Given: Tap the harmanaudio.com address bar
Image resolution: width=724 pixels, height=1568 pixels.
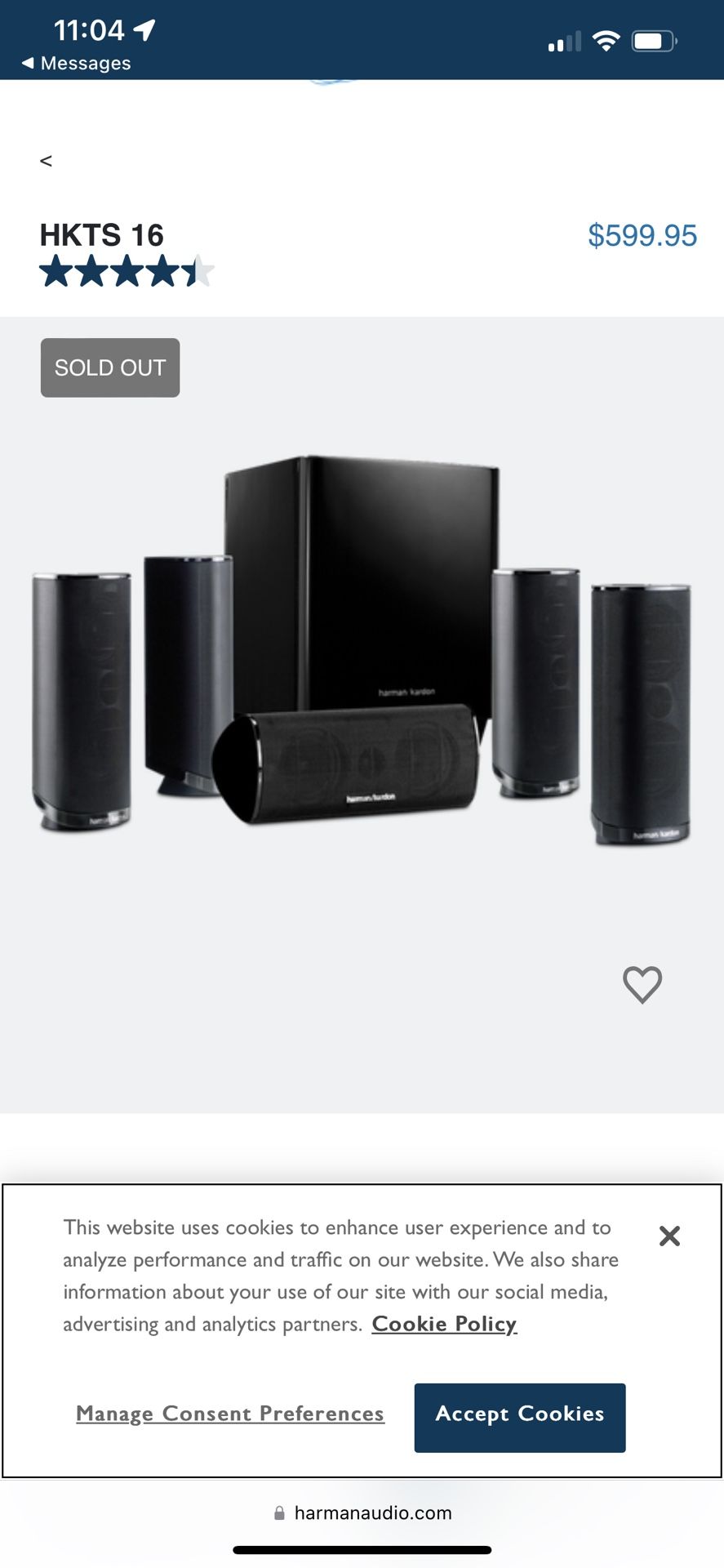Looking at the screenshot, I should click(x=363, y=1512).
